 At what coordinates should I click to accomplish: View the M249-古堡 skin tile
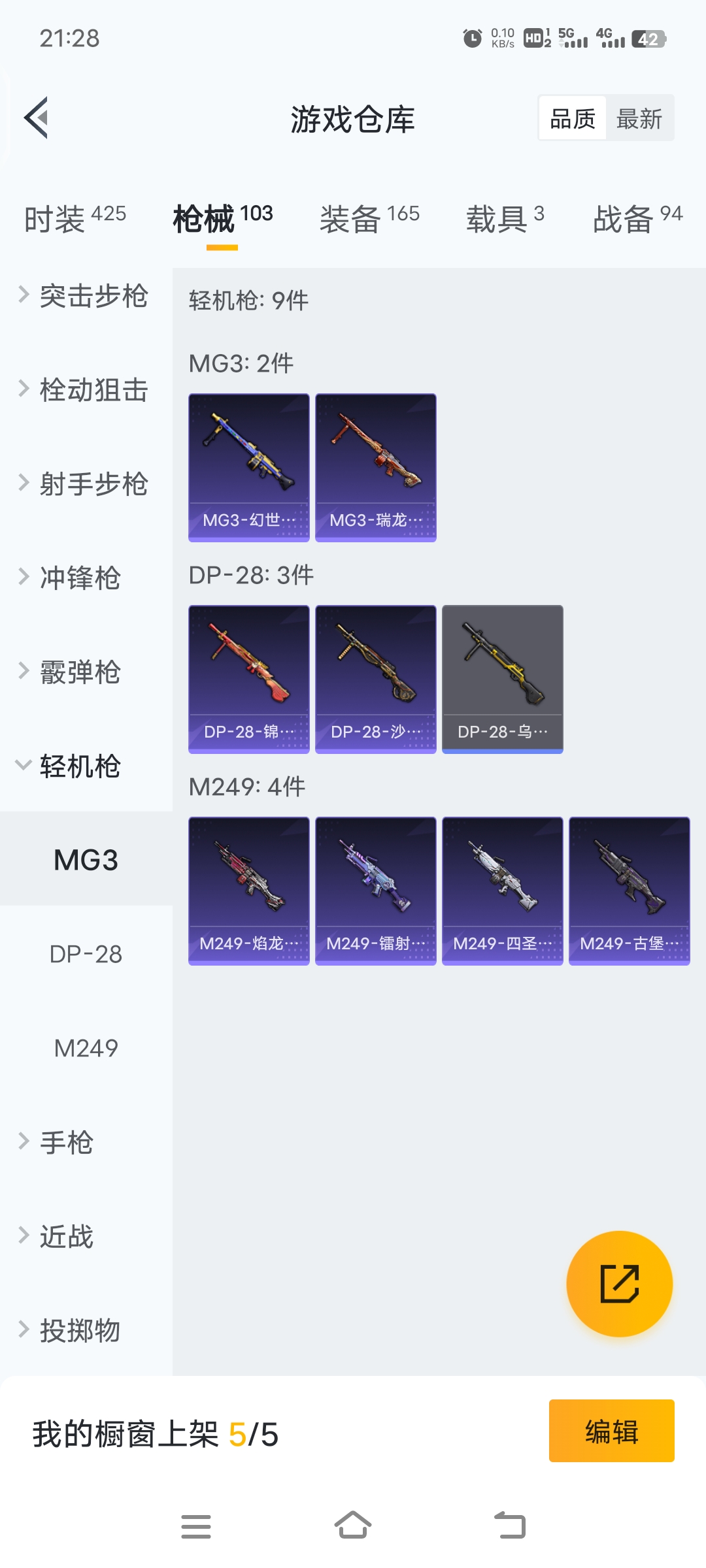tap(629, 891)
